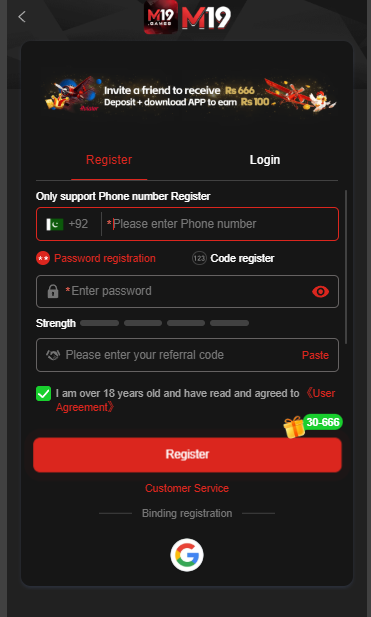This screenshot has height=617, width=371.
Task: Register with the Google icon
Action: [x=187, y=555]
